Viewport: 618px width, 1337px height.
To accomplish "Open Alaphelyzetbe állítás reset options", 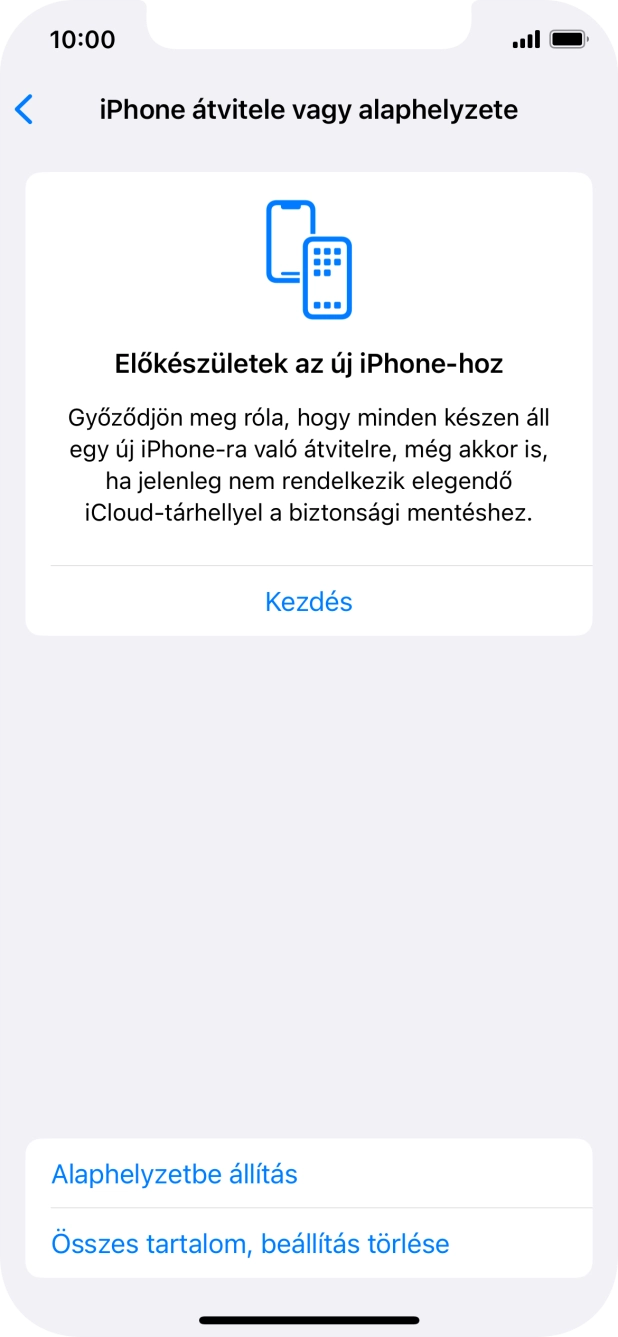I will pyautogui.click(x=174, y=1174).
